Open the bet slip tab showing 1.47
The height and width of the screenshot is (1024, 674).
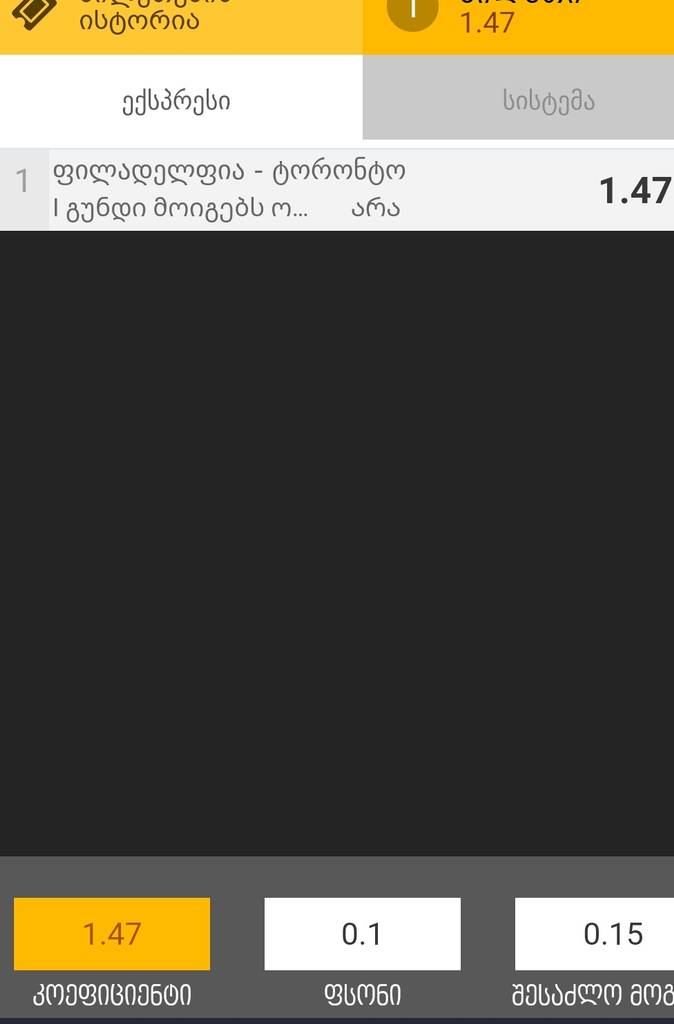[518, 20]
